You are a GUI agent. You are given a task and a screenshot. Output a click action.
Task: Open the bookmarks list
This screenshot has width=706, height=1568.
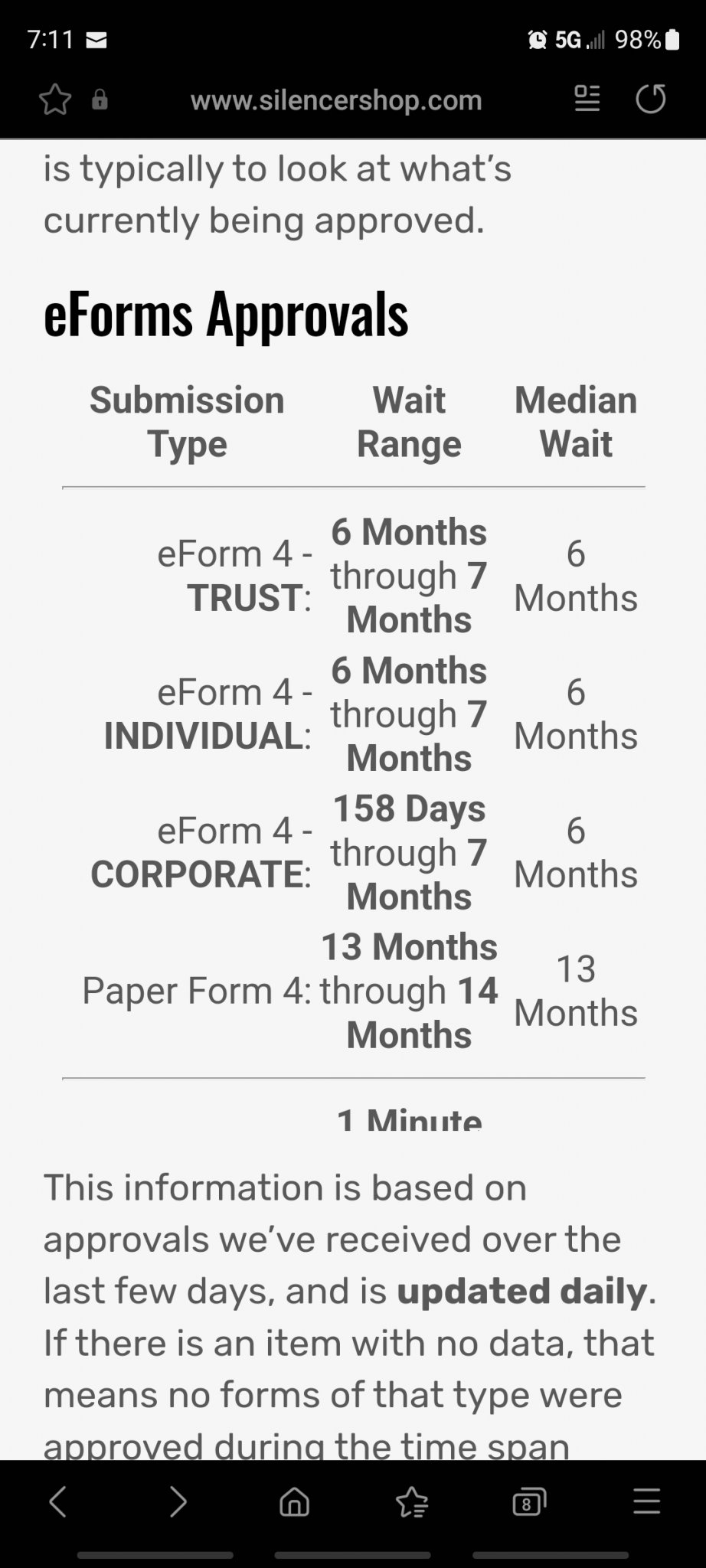(x=412, y=1502)
